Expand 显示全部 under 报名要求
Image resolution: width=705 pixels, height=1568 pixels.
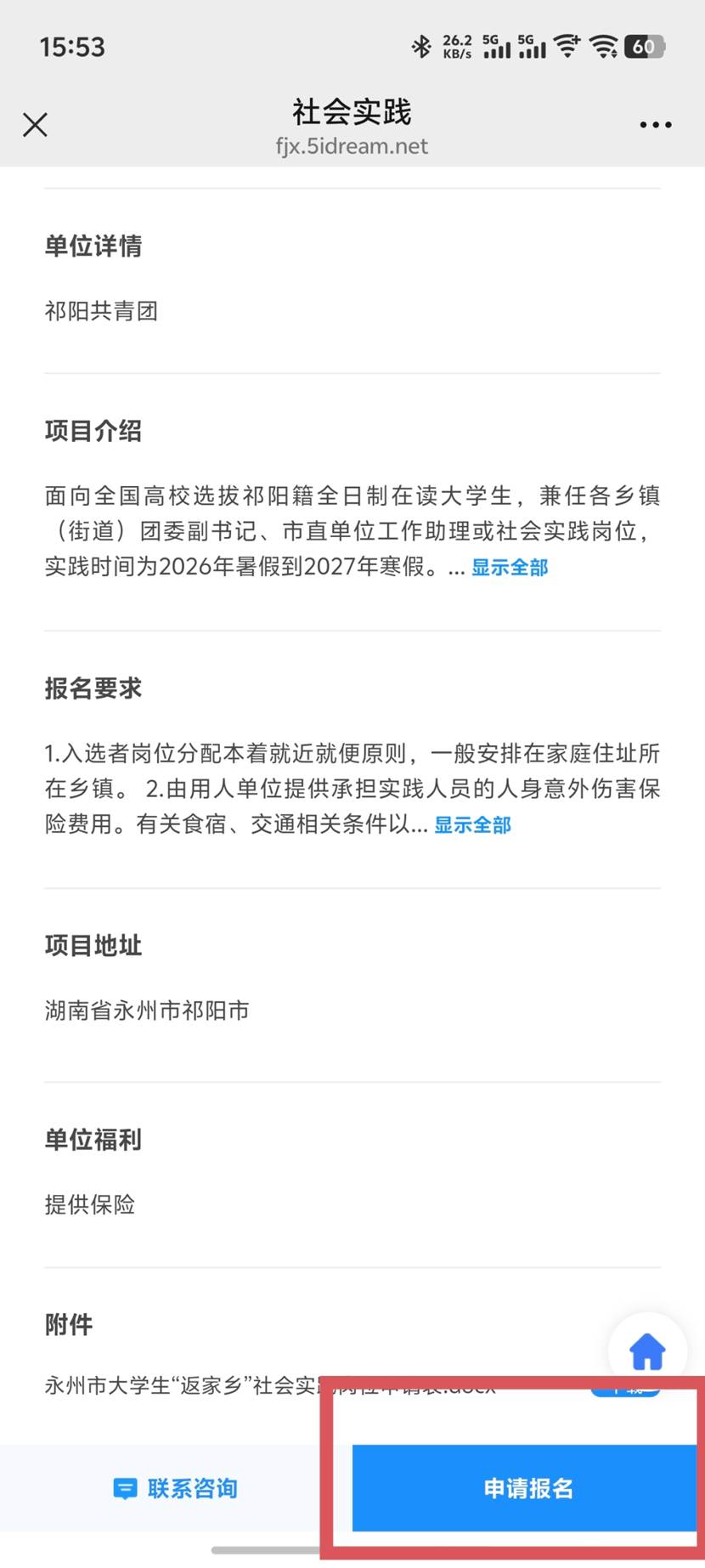(x=472, y=825)
